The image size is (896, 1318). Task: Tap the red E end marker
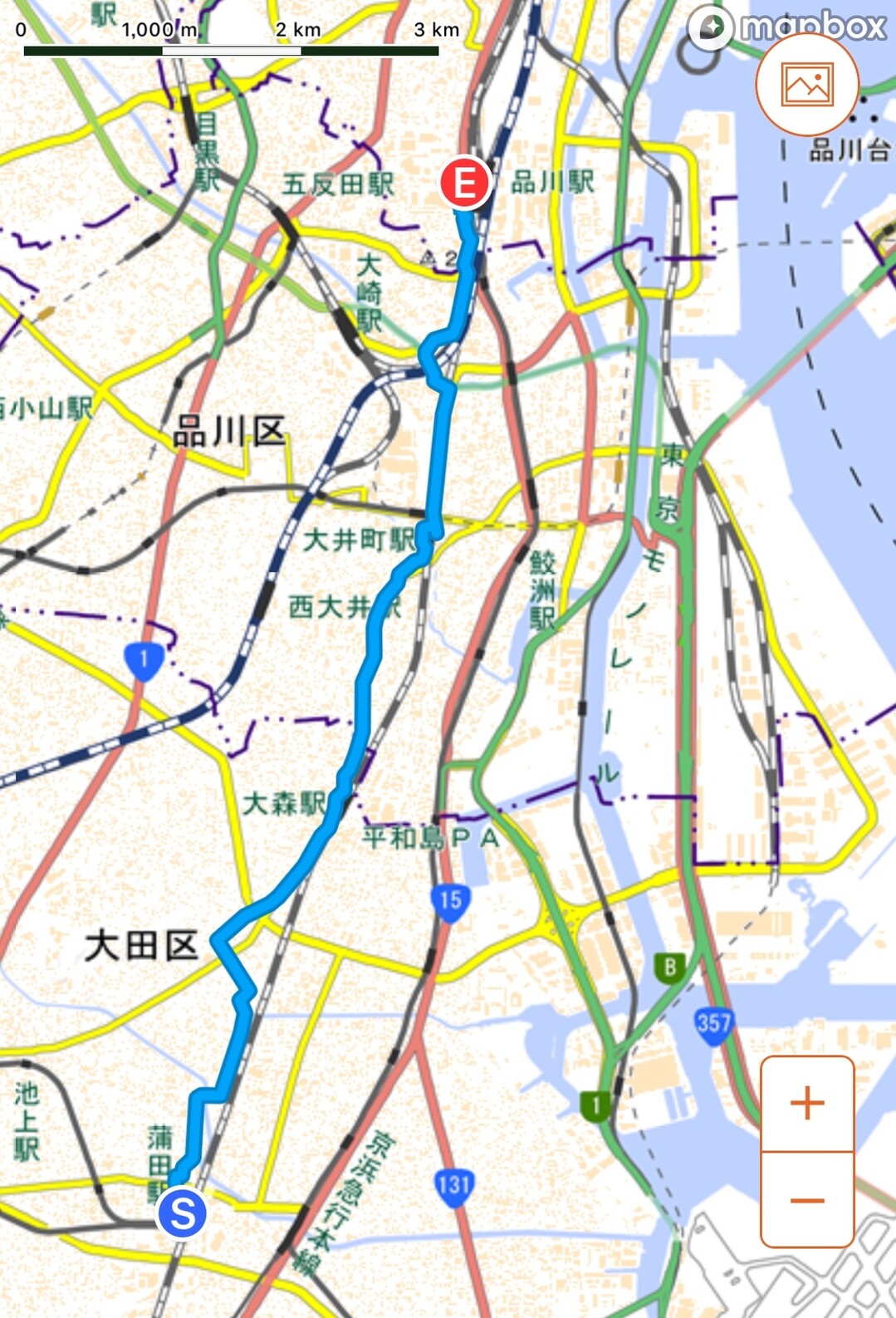coord(464,182)
